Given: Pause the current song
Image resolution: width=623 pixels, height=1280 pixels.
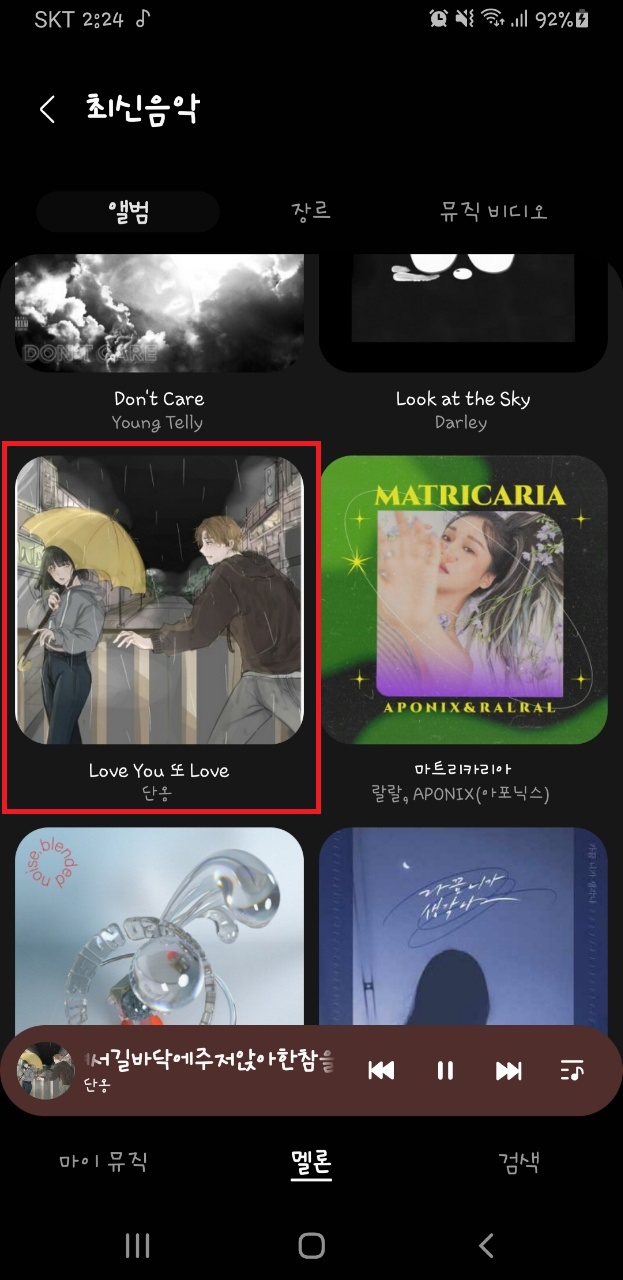Looking at the screenshot, I should (x=445, y=1071).
